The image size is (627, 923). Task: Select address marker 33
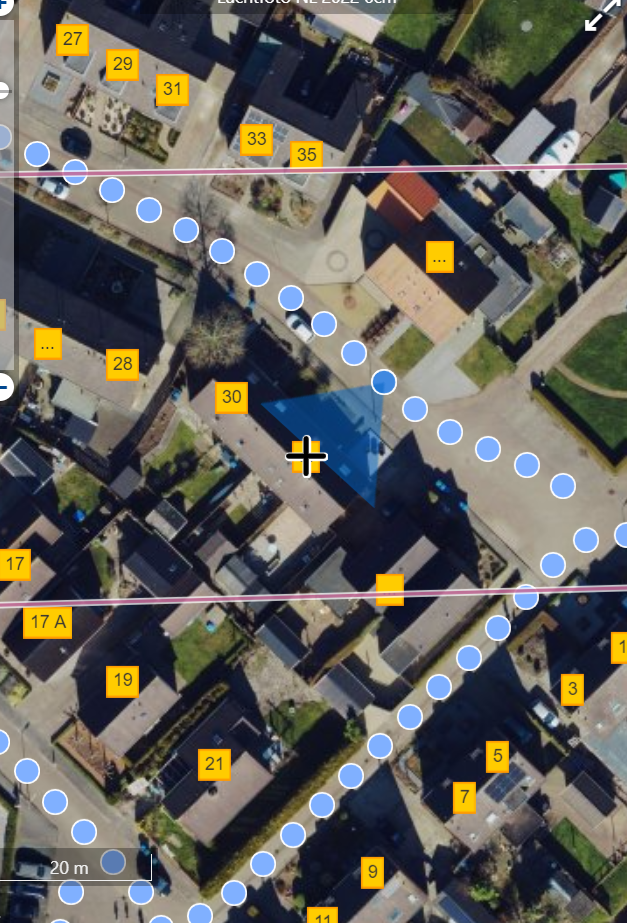[x=257, y=138]
